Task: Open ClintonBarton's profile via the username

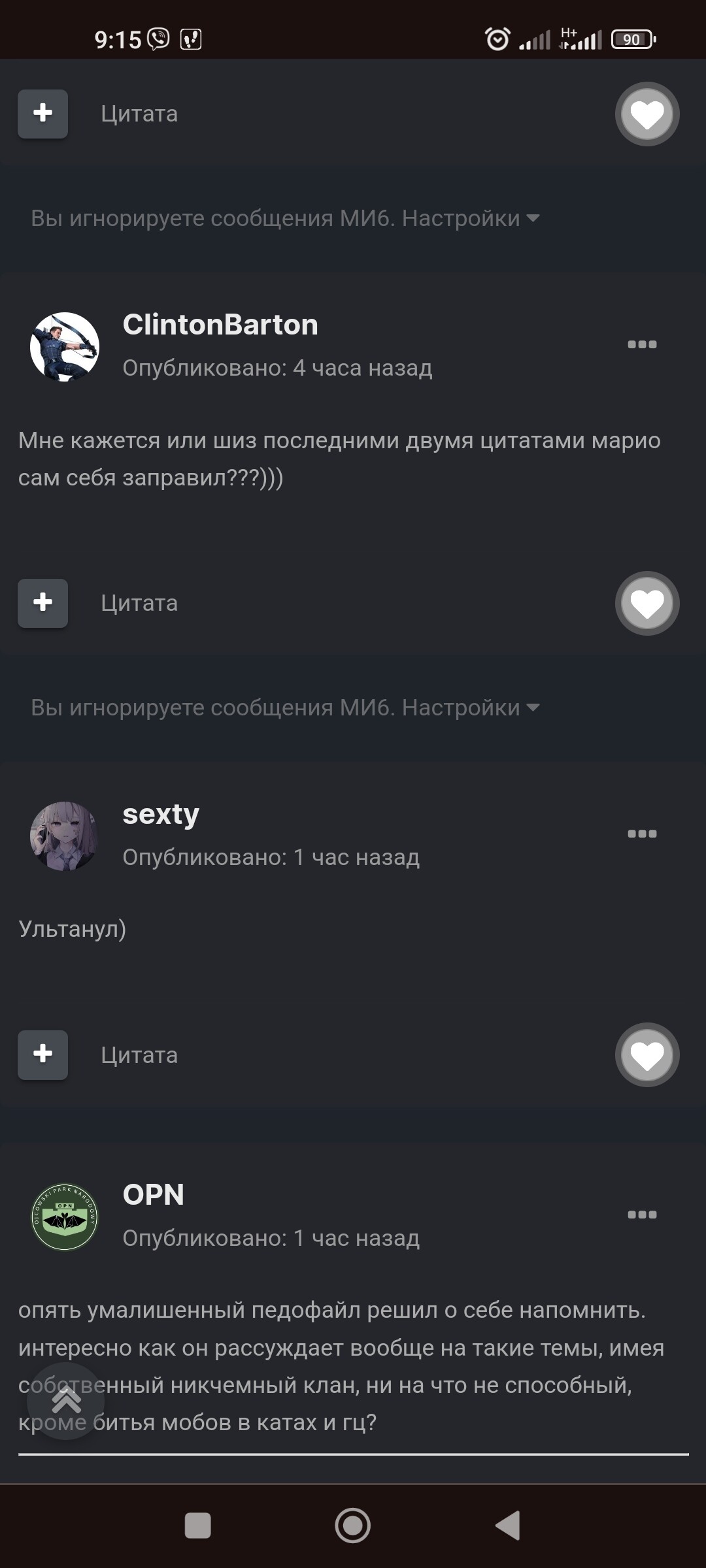Action: click(220, 325)
